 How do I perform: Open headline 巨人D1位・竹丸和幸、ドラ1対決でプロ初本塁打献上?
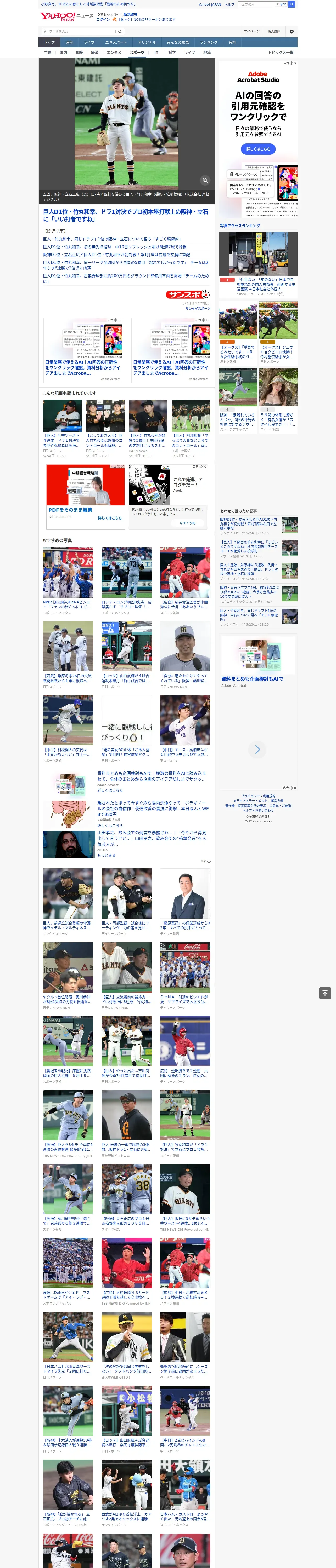pos(126,215)
